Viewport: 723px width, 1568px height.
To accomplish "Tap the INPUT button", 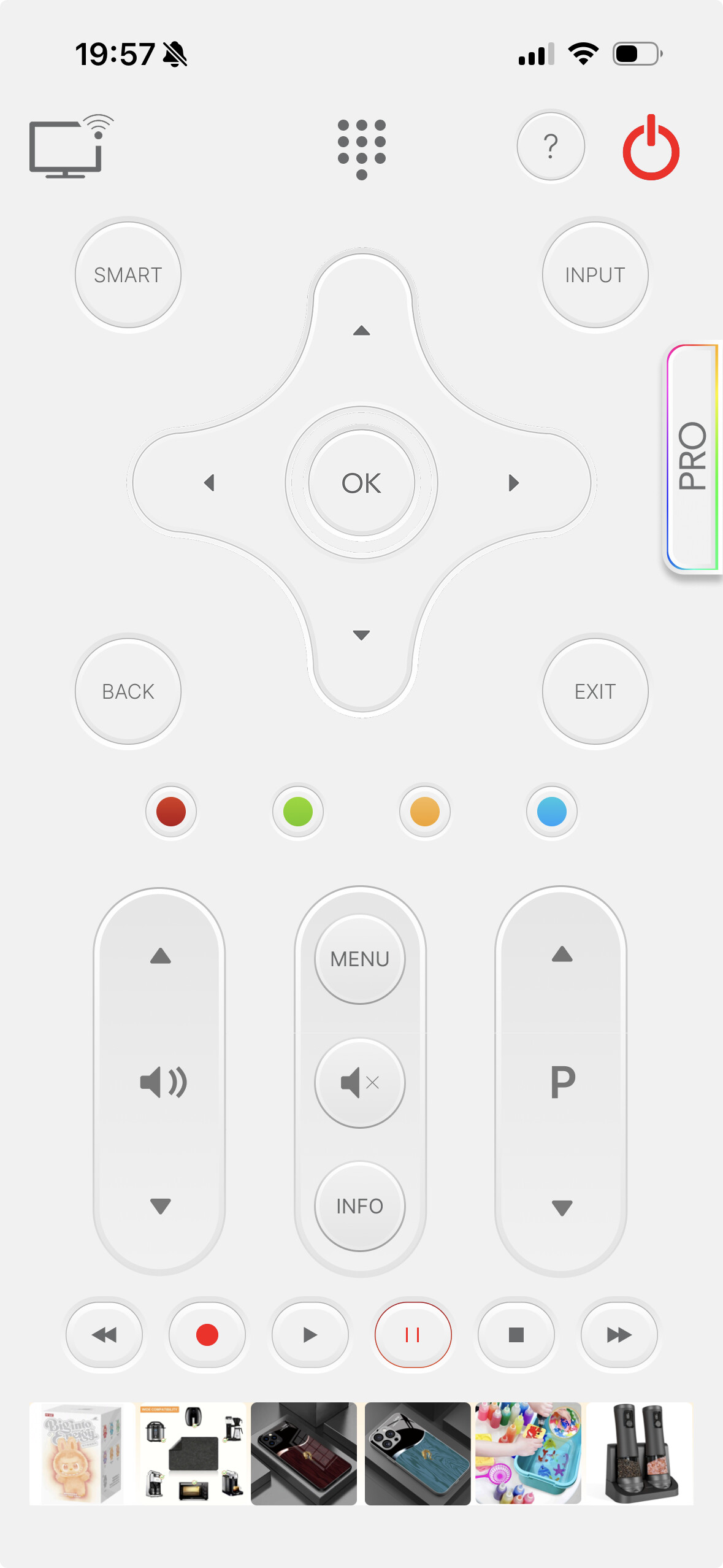I will (595, 275).
